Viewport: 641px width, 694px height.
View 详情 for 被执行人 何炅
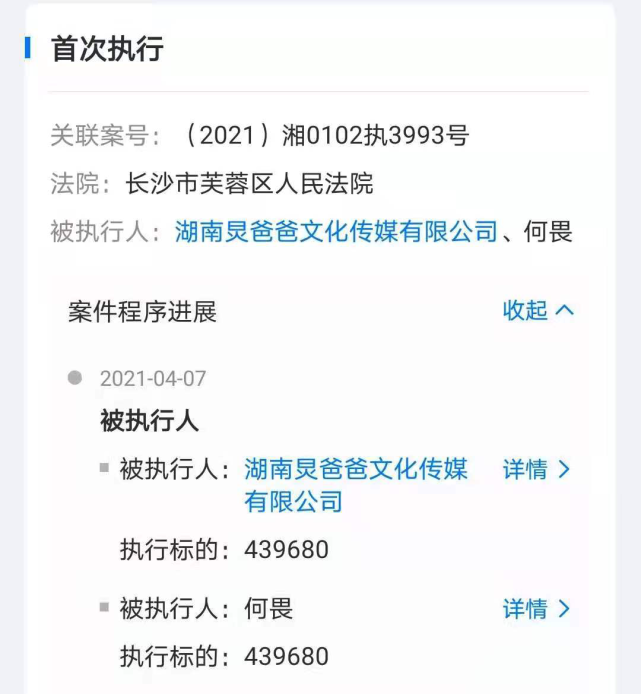(536, 608)
